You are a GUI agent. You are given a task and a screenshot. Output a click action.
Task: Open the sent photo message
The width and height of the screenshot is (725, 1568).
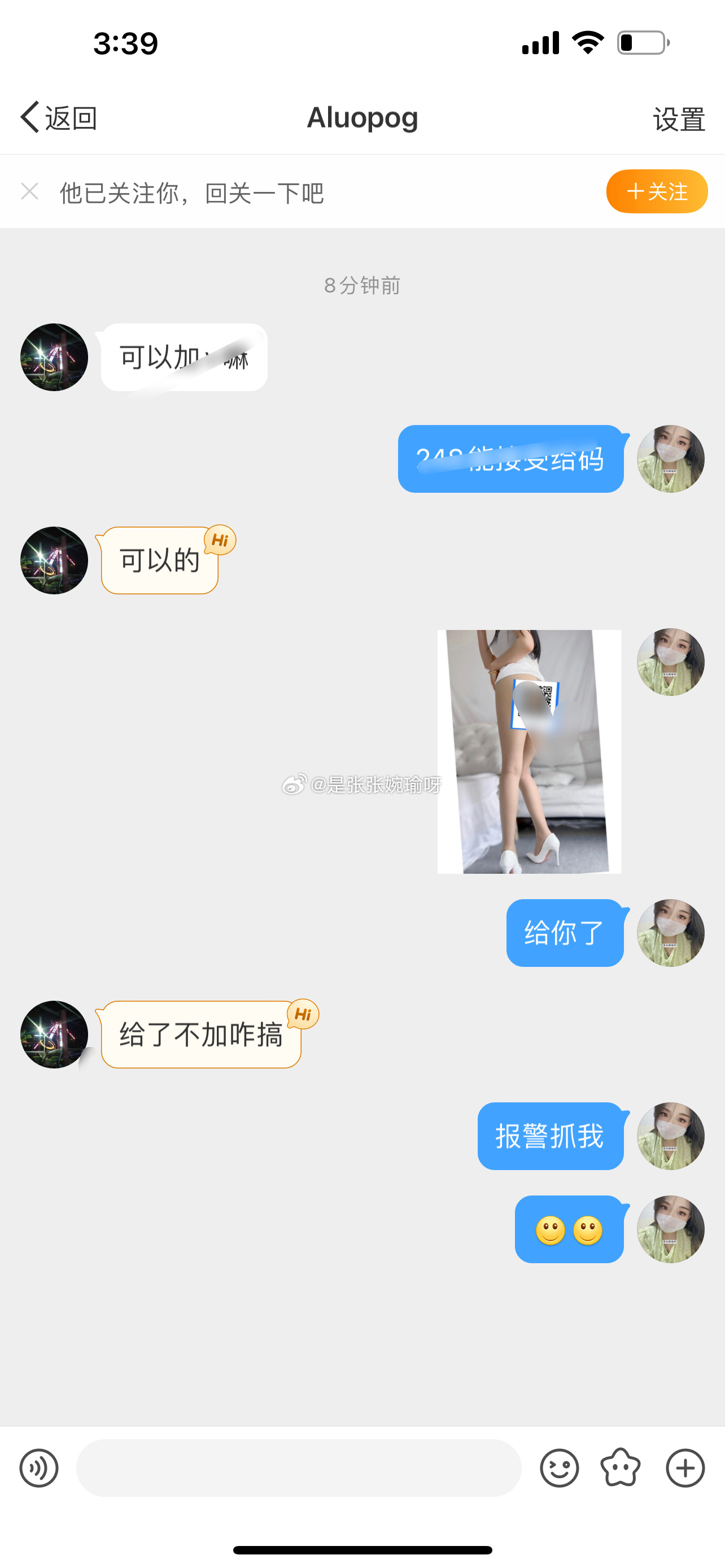pyautogui.click(x=529, y=751)
